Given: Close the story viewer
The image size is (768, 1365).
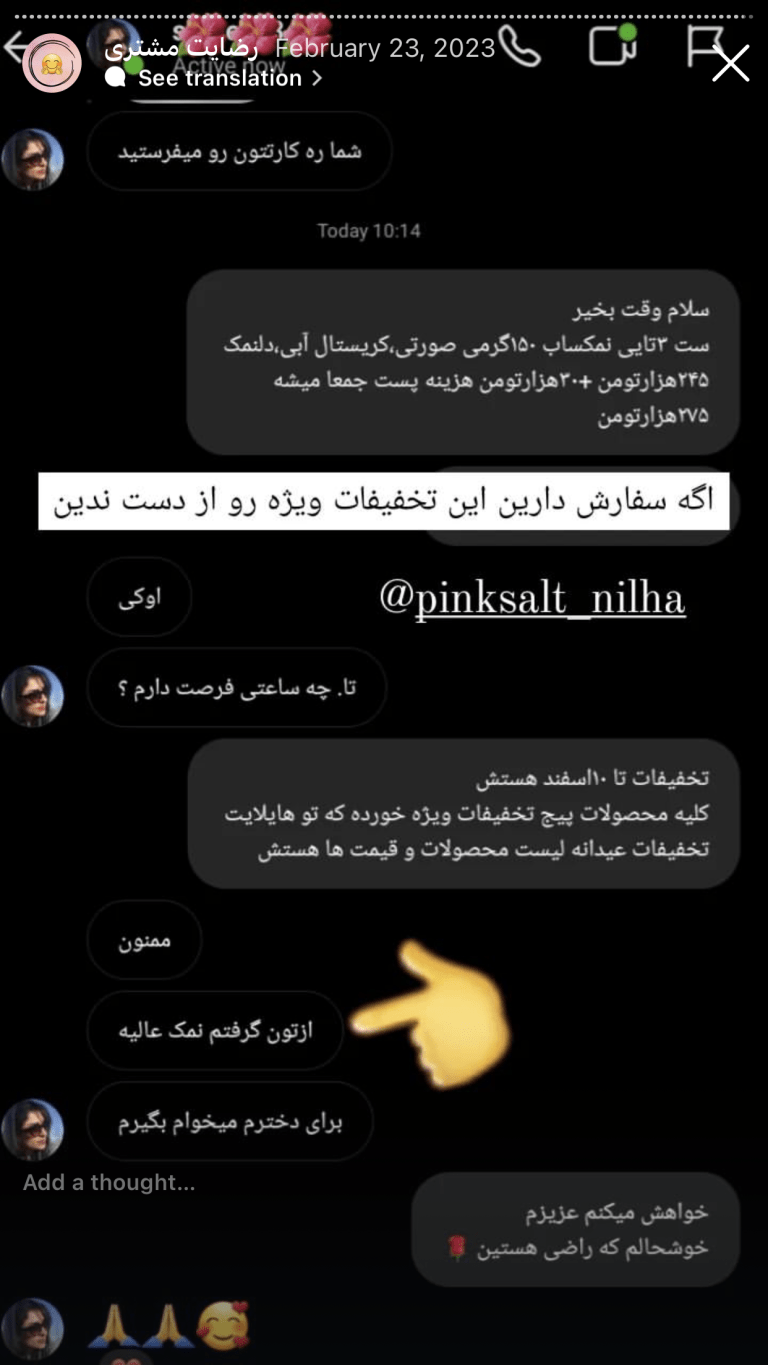Looking at the screenshot, I should point(730,63).
